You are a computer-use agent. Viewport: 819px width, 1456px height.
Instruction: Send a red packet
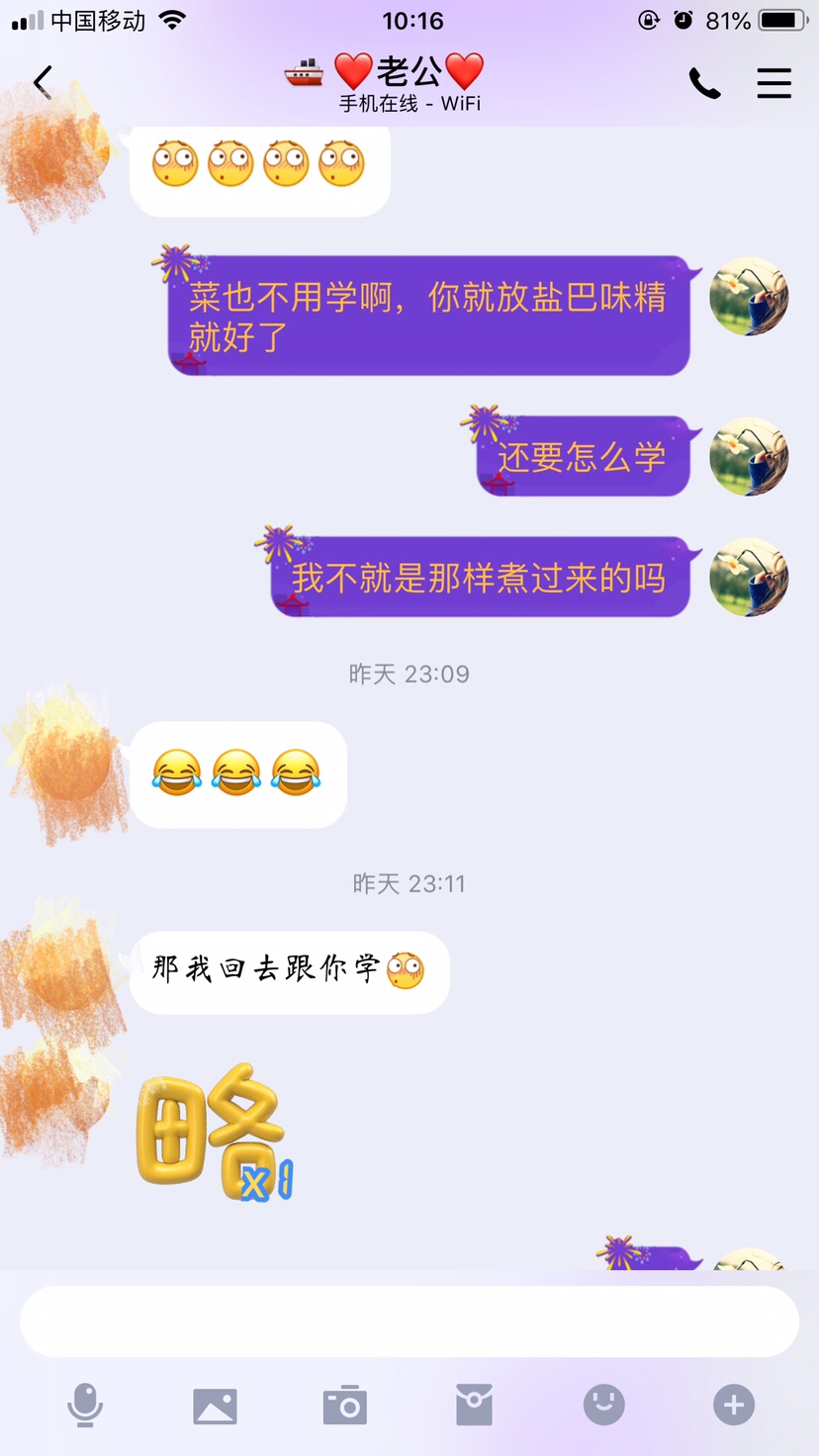(474, 1405)
